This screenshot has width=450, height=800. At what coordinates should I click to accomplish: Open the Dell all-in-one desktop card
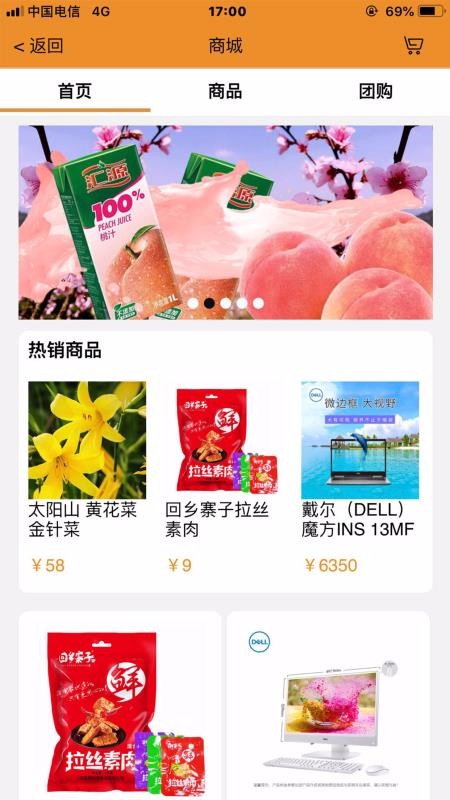coord(328,706)
